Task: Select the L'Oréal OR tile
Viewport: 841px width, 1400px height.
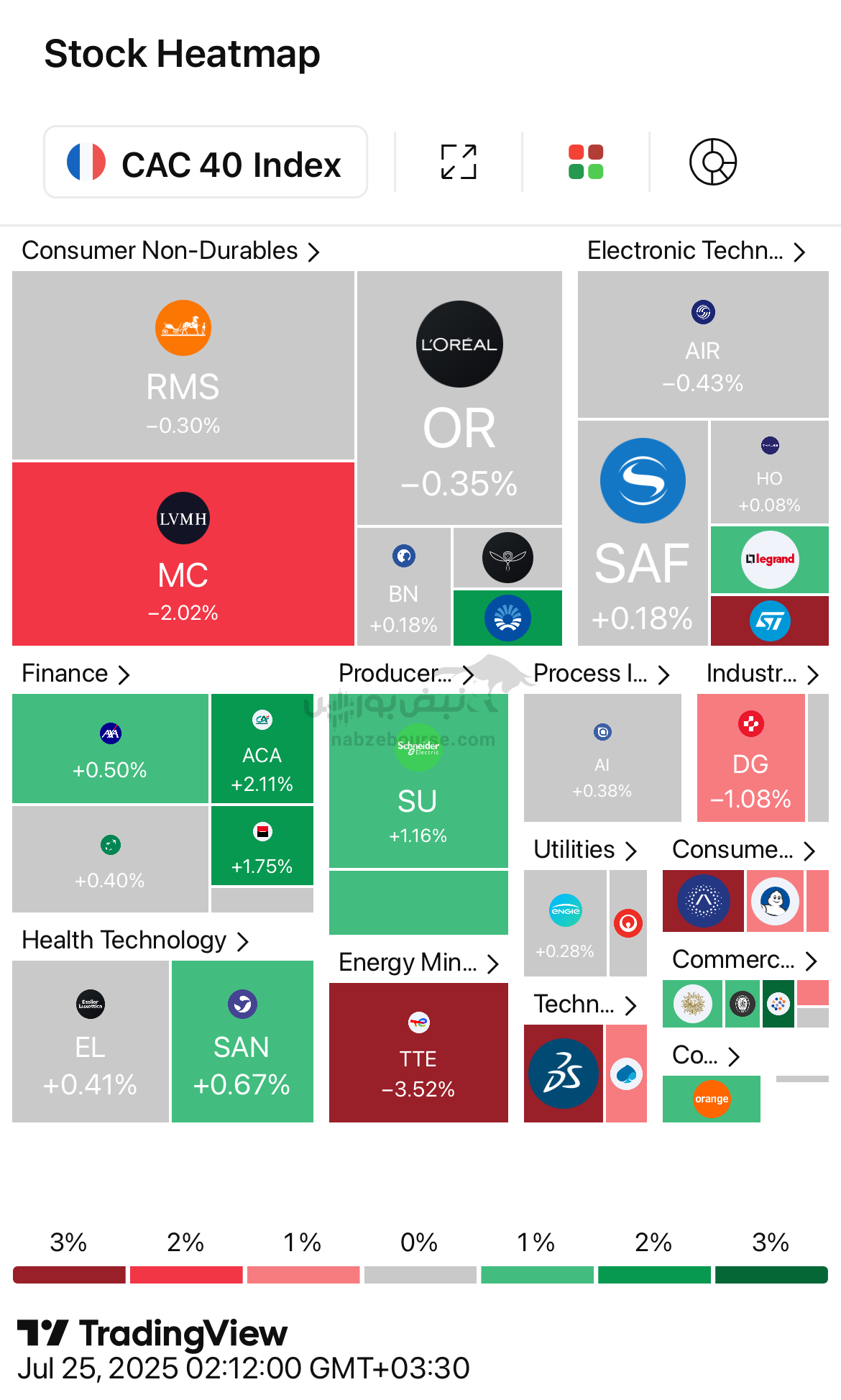Action: 459,398
